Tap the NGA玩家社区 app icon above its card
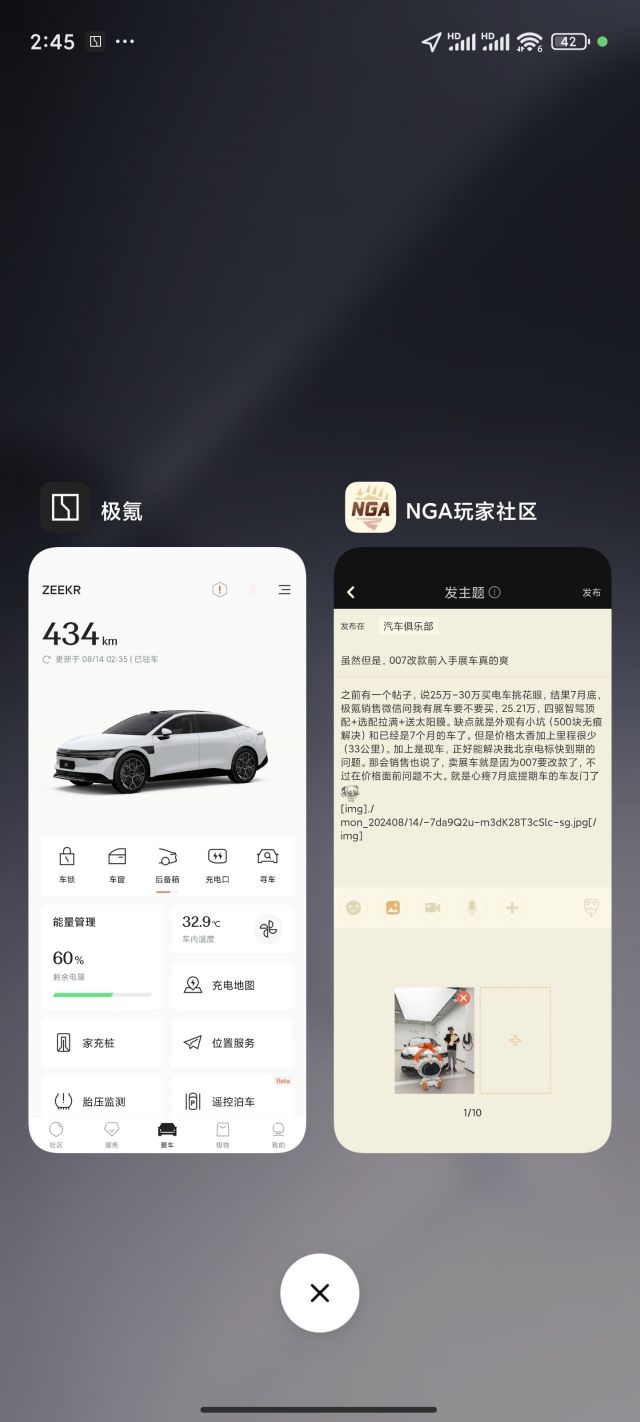This screenshot has width=640, height=1422. [370, 508]
